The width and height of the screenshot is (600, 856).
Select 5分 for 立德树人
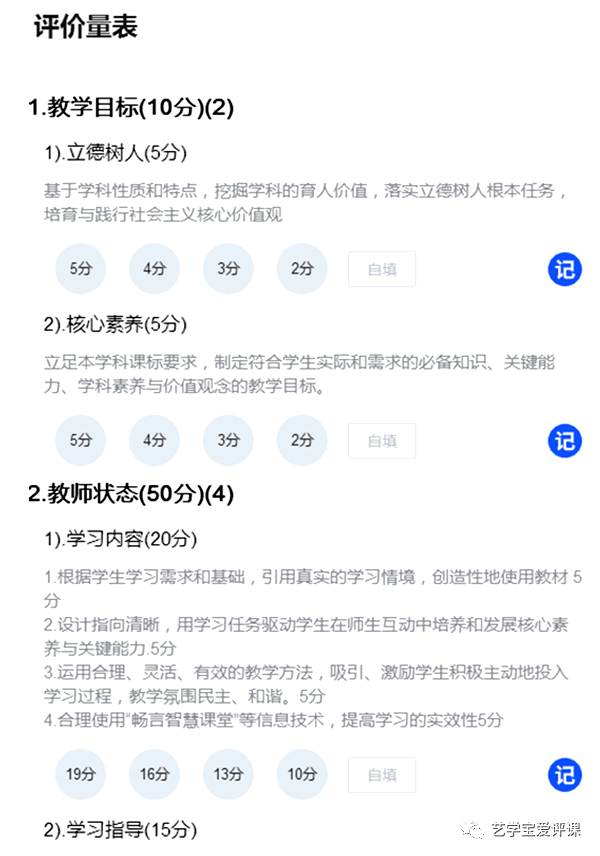(80, 269)
